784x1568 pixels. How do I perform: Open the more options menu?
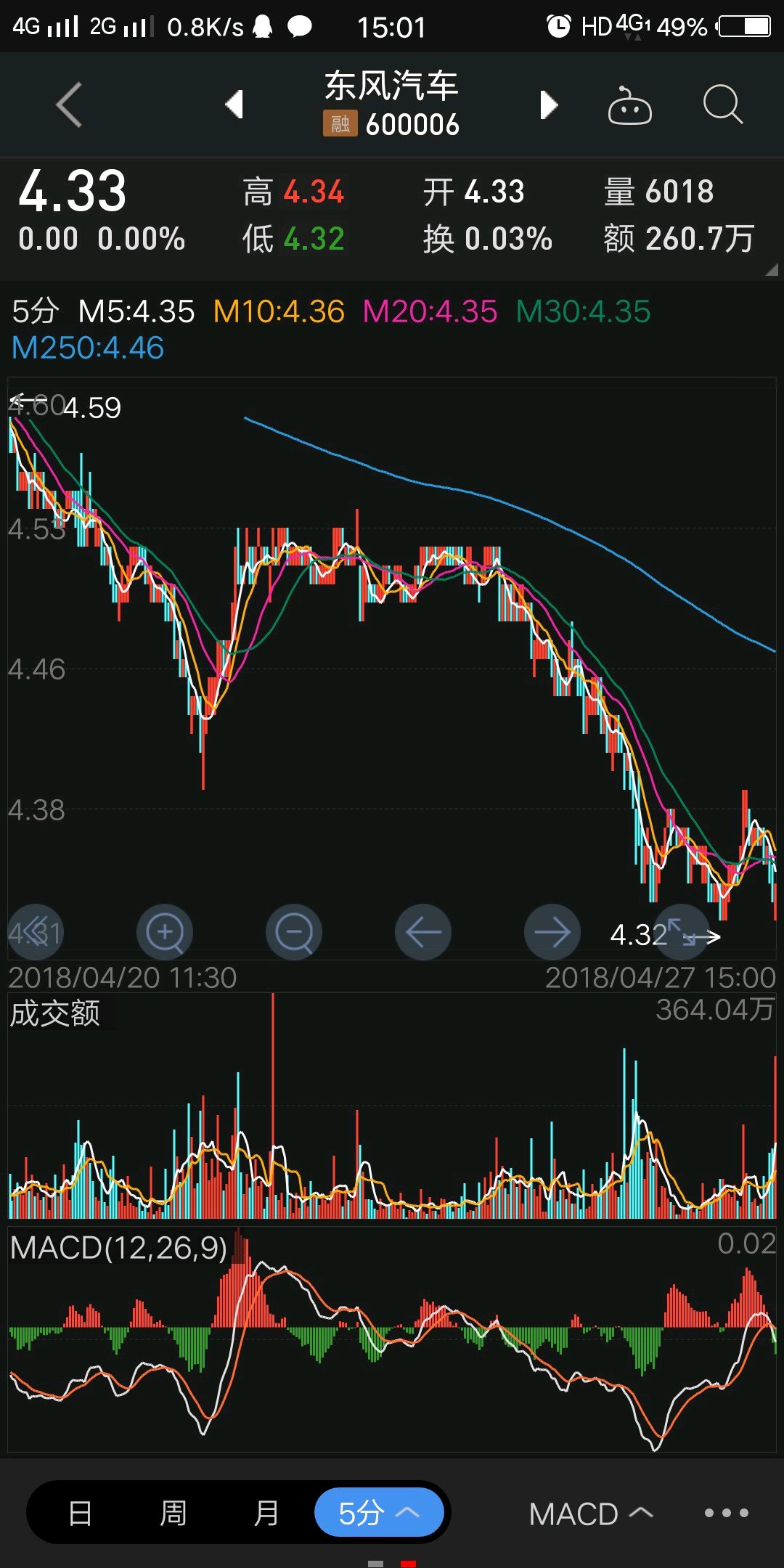coord(726,1514)
